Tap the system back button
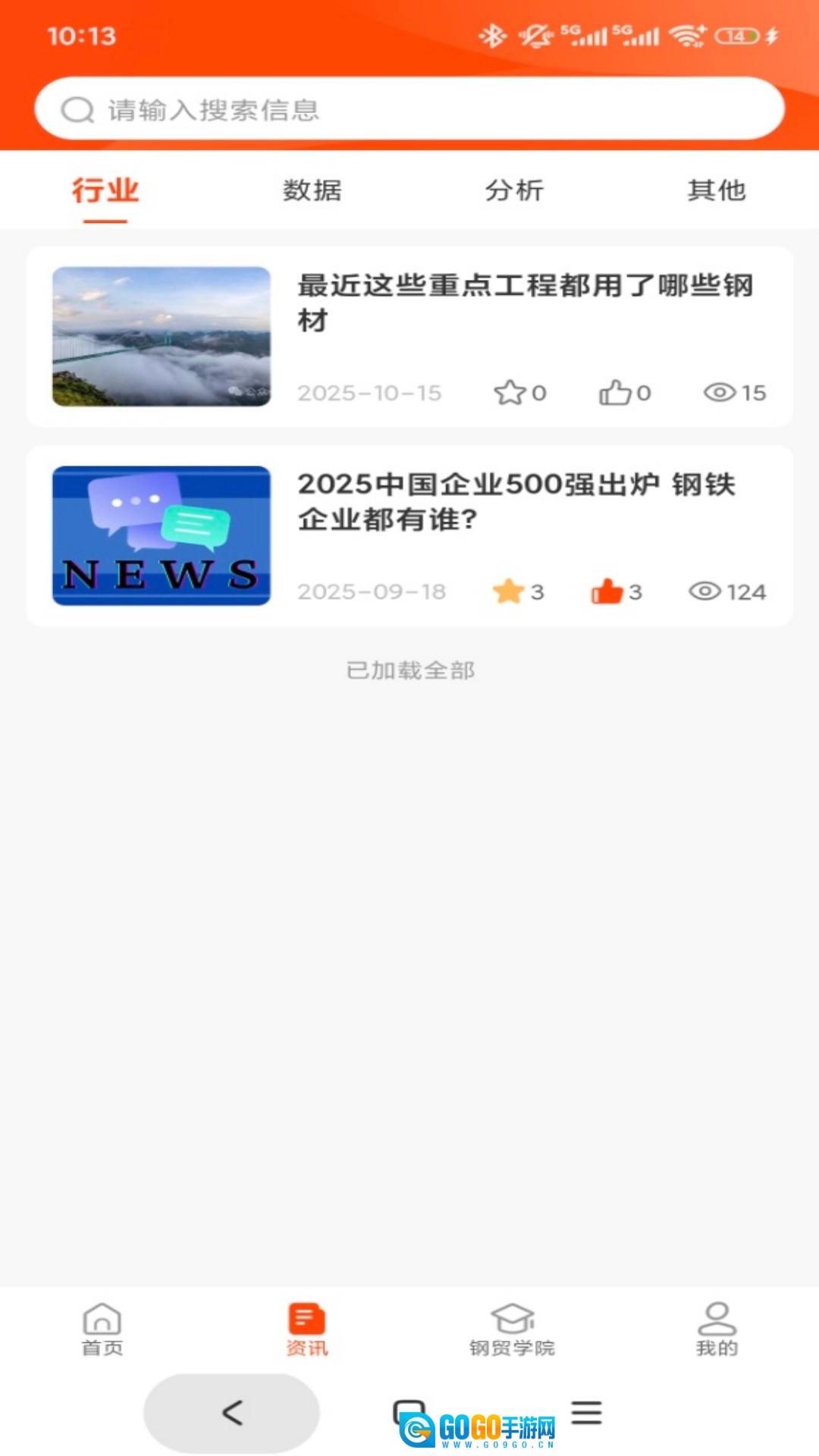819x1456 pixels. point(231,1413)
